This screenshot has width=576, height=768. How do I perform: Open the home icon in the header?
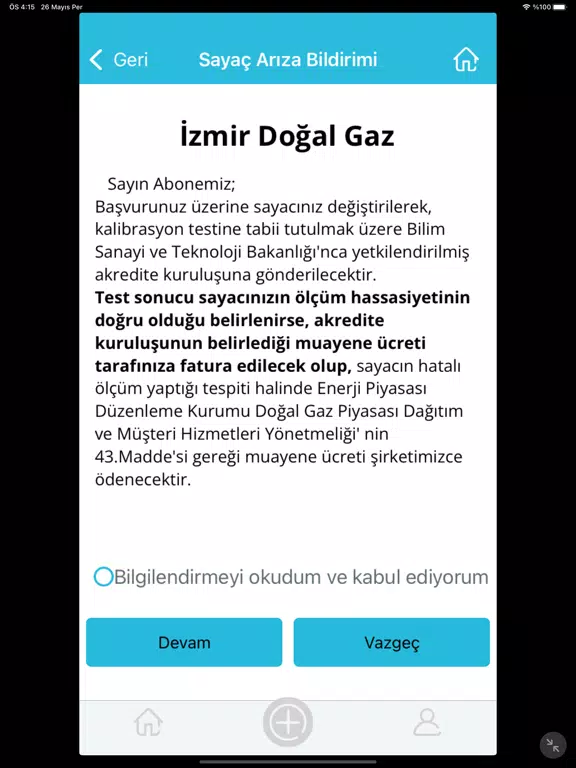(465, 60)
